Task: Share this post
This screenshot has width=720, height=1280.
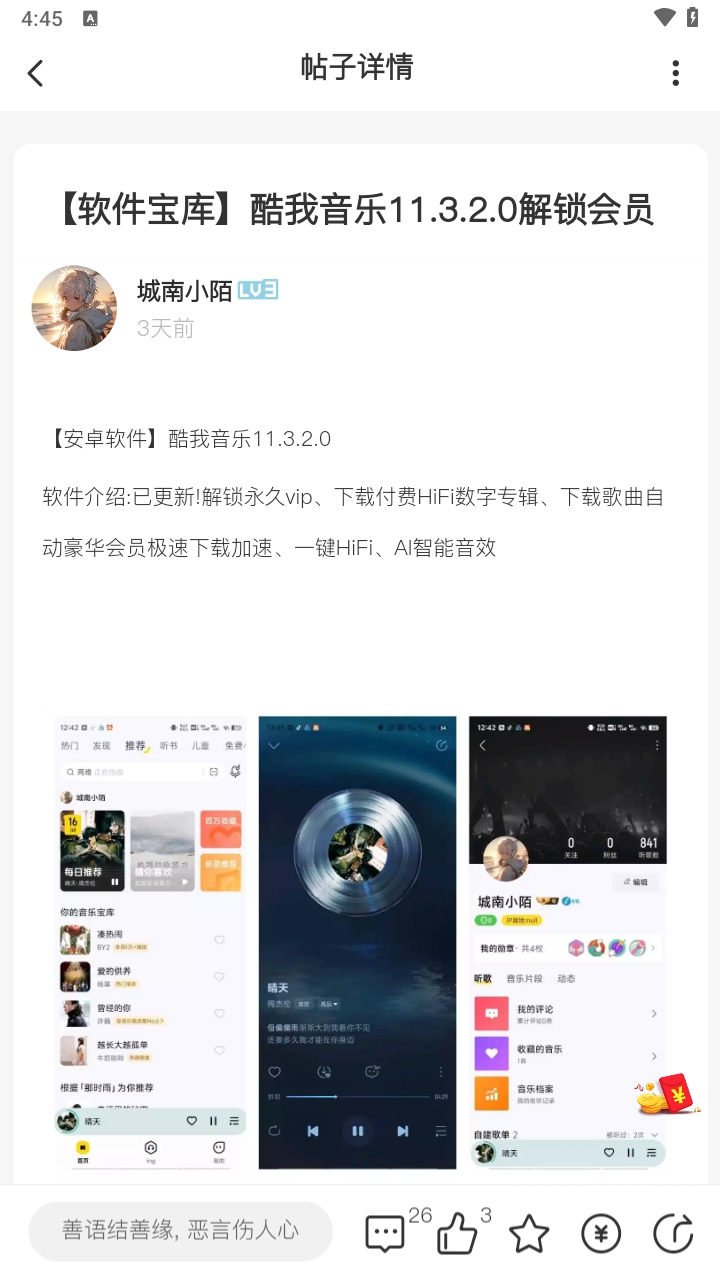Action: (x=673, y=1234)
